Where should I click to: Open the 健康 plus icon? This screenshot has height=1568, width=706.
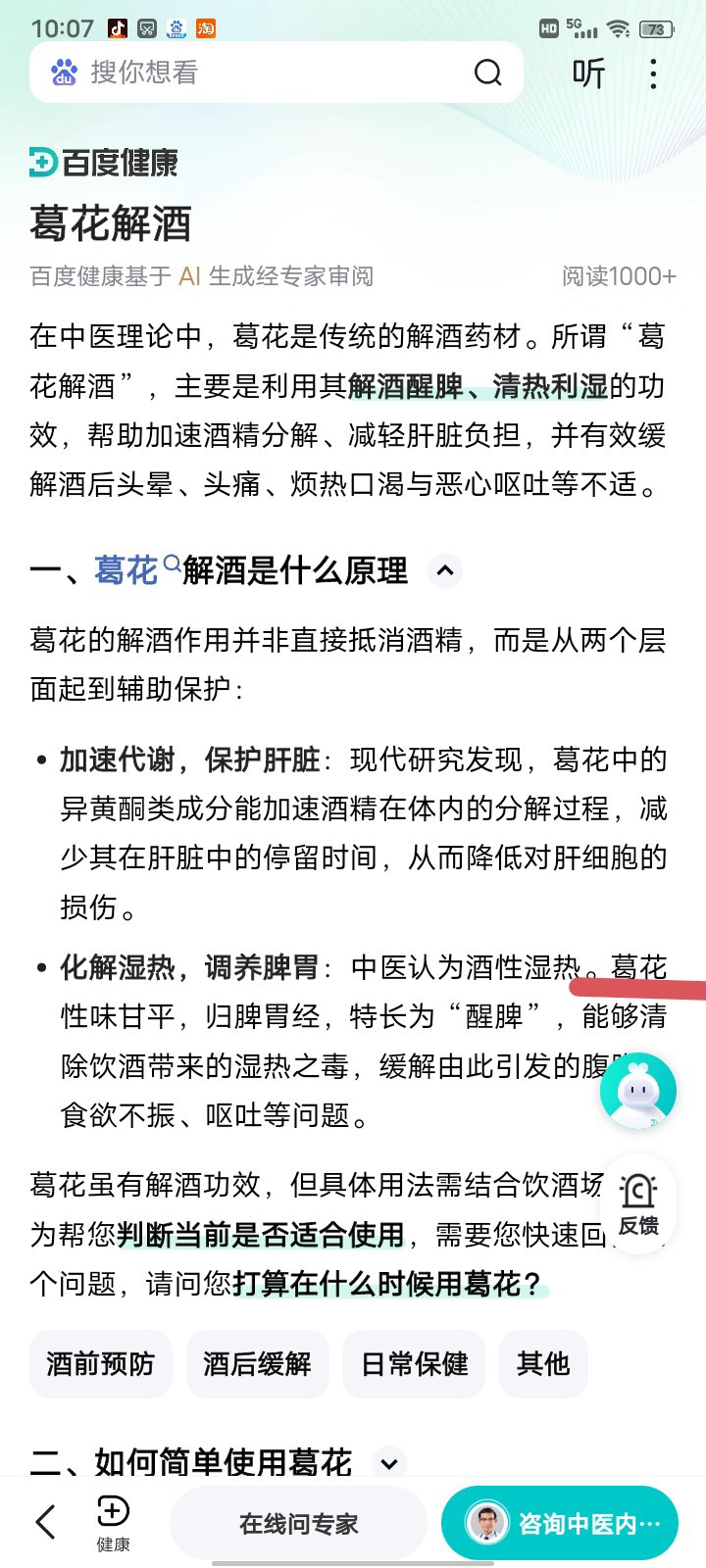113,1524
